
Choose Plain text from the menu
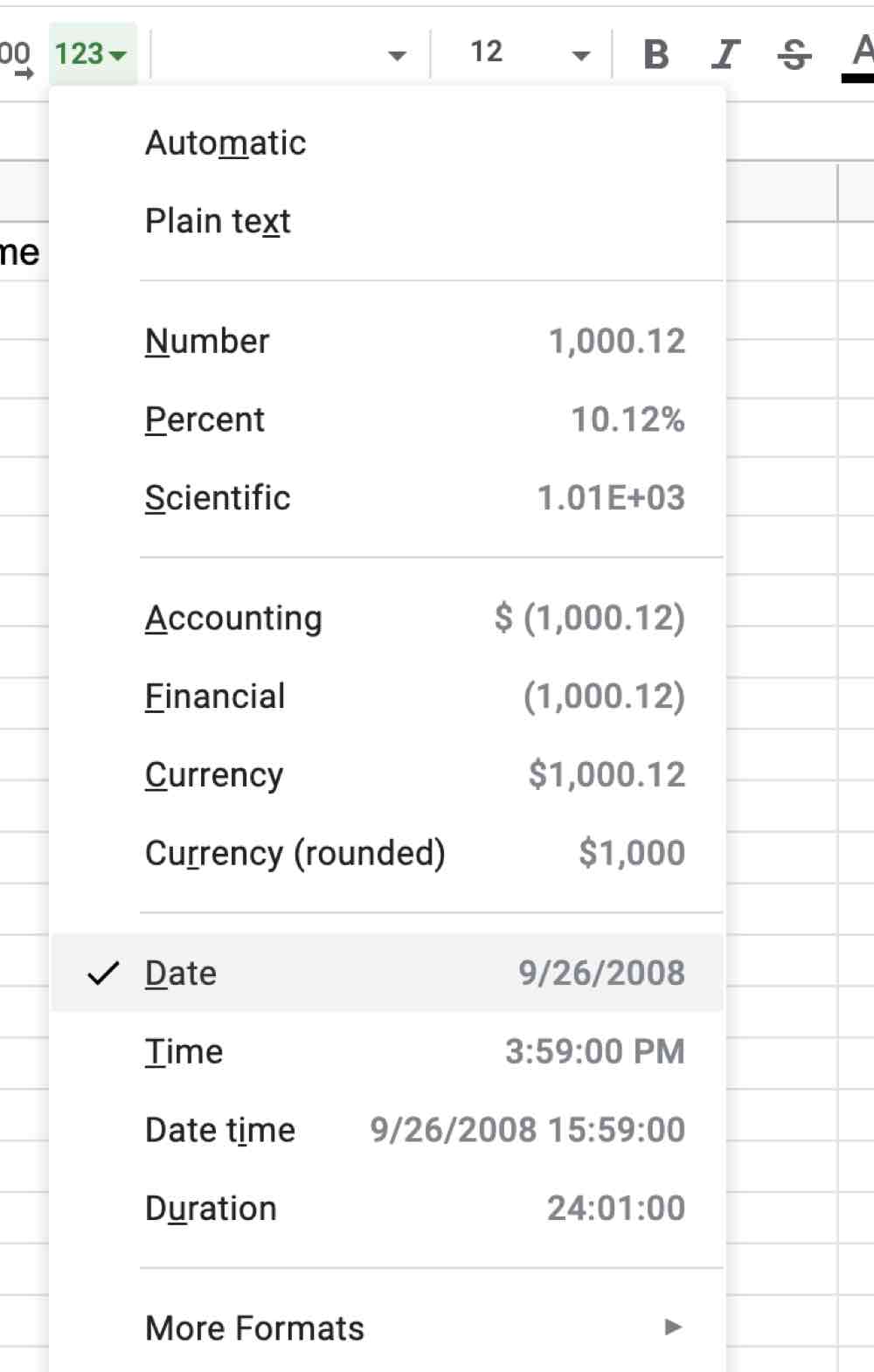(x=217, y=220)
